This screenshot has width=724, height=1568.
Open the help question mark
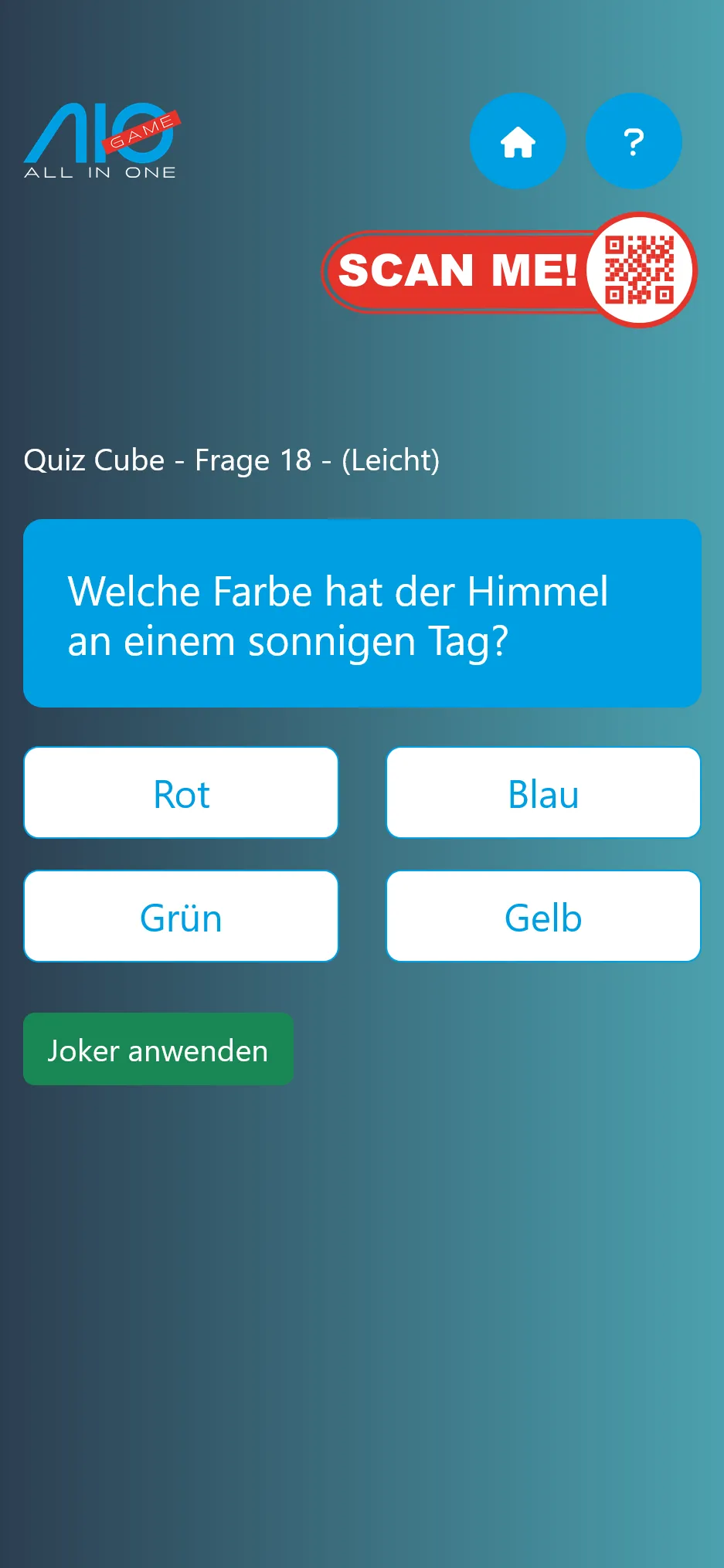point(634,141)
